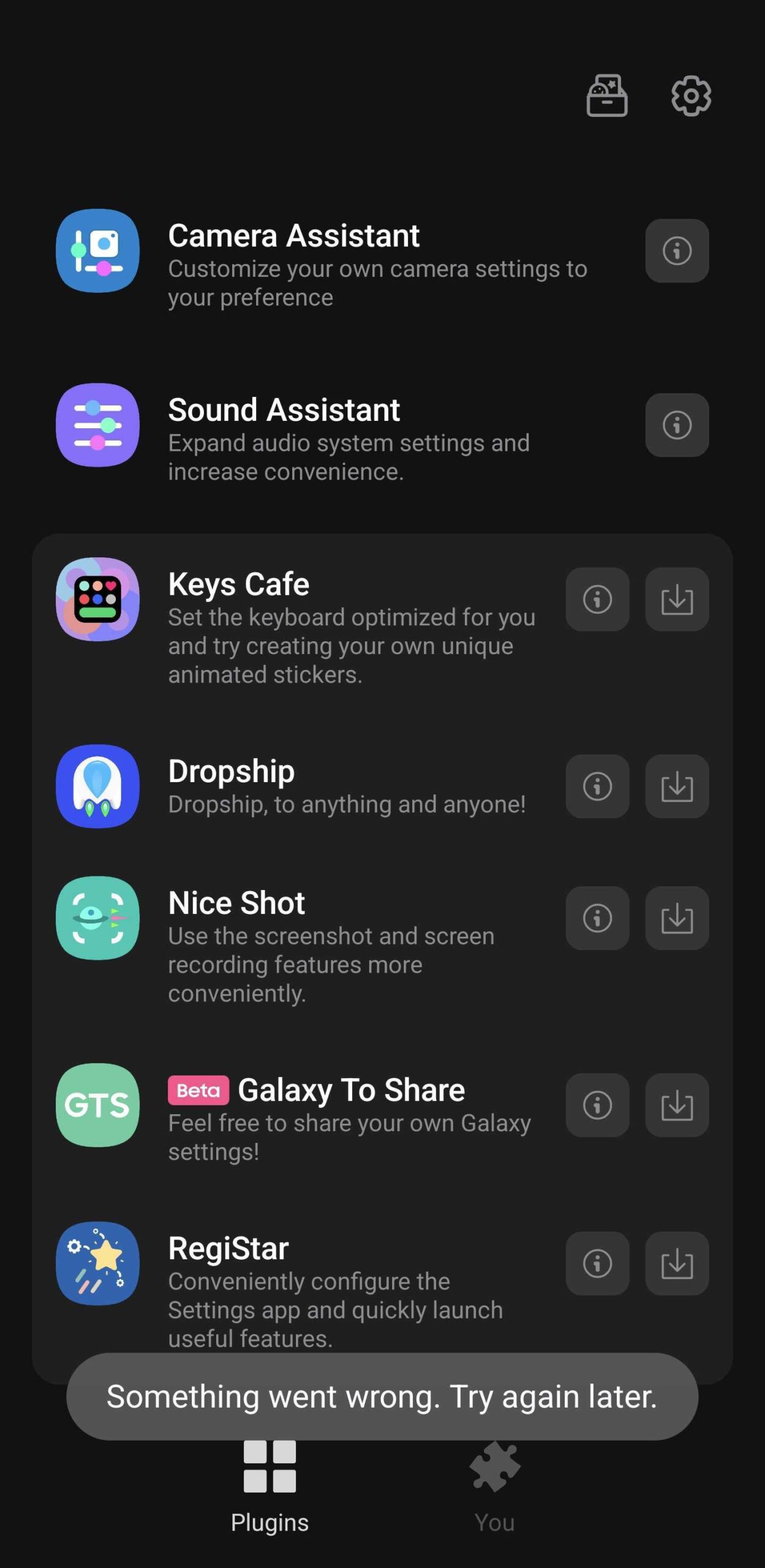View info about Keys Cafe
This screenshot has height=1568, width=765.
pyautogui.click(x=597, y=599)
